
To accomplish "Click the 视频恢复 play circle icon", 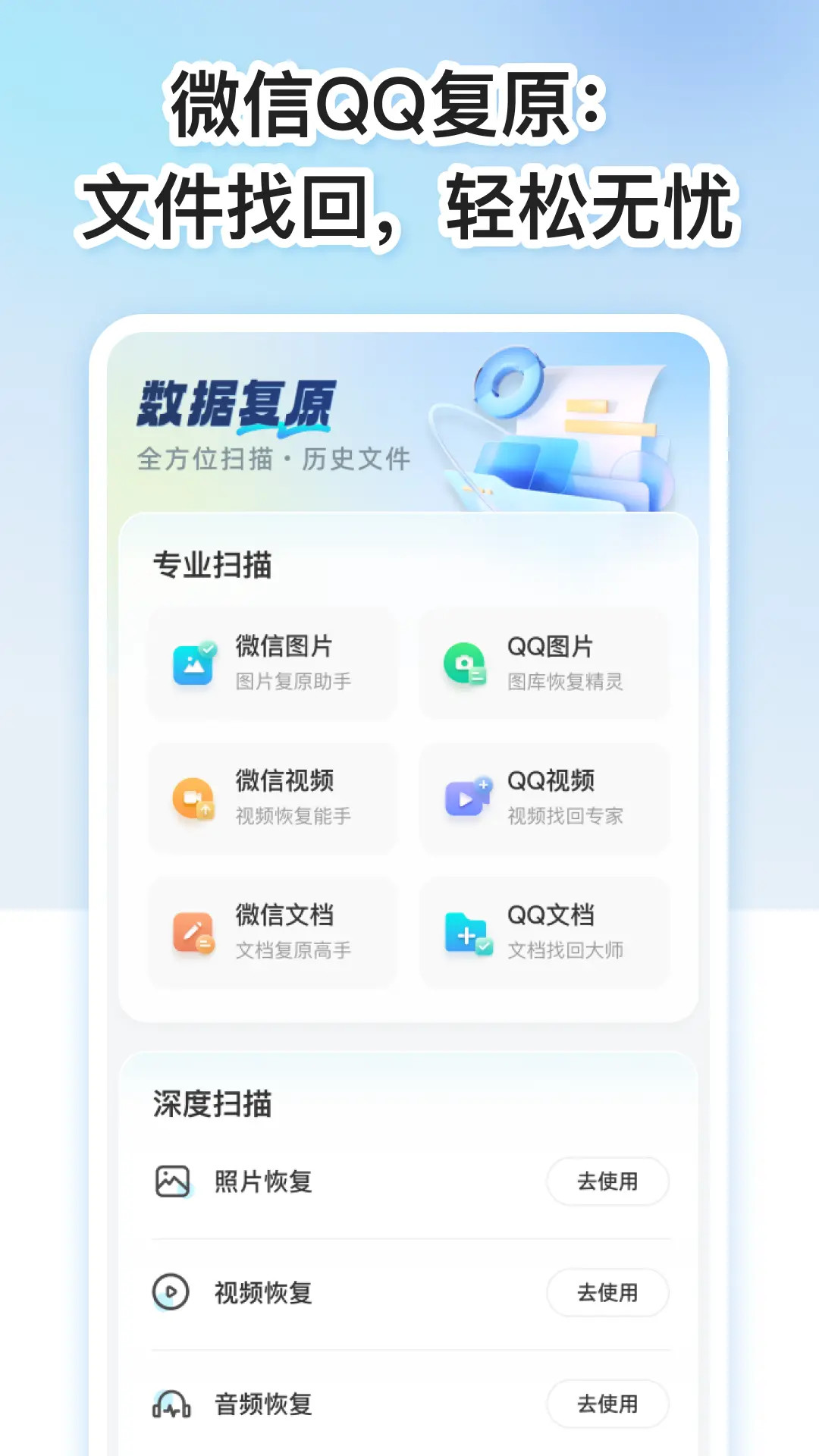I will (173, 1293).
